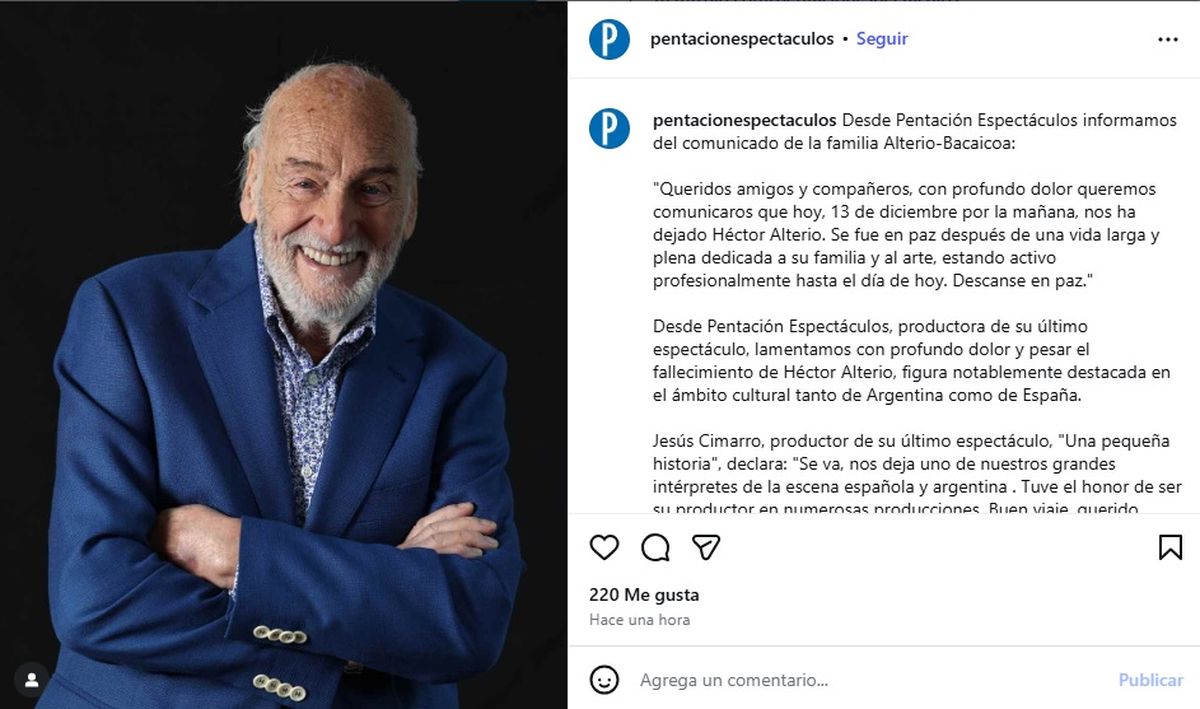Screen dimensions: 1200x709
Task: Open the comment bubble icon
Action: 655,547
